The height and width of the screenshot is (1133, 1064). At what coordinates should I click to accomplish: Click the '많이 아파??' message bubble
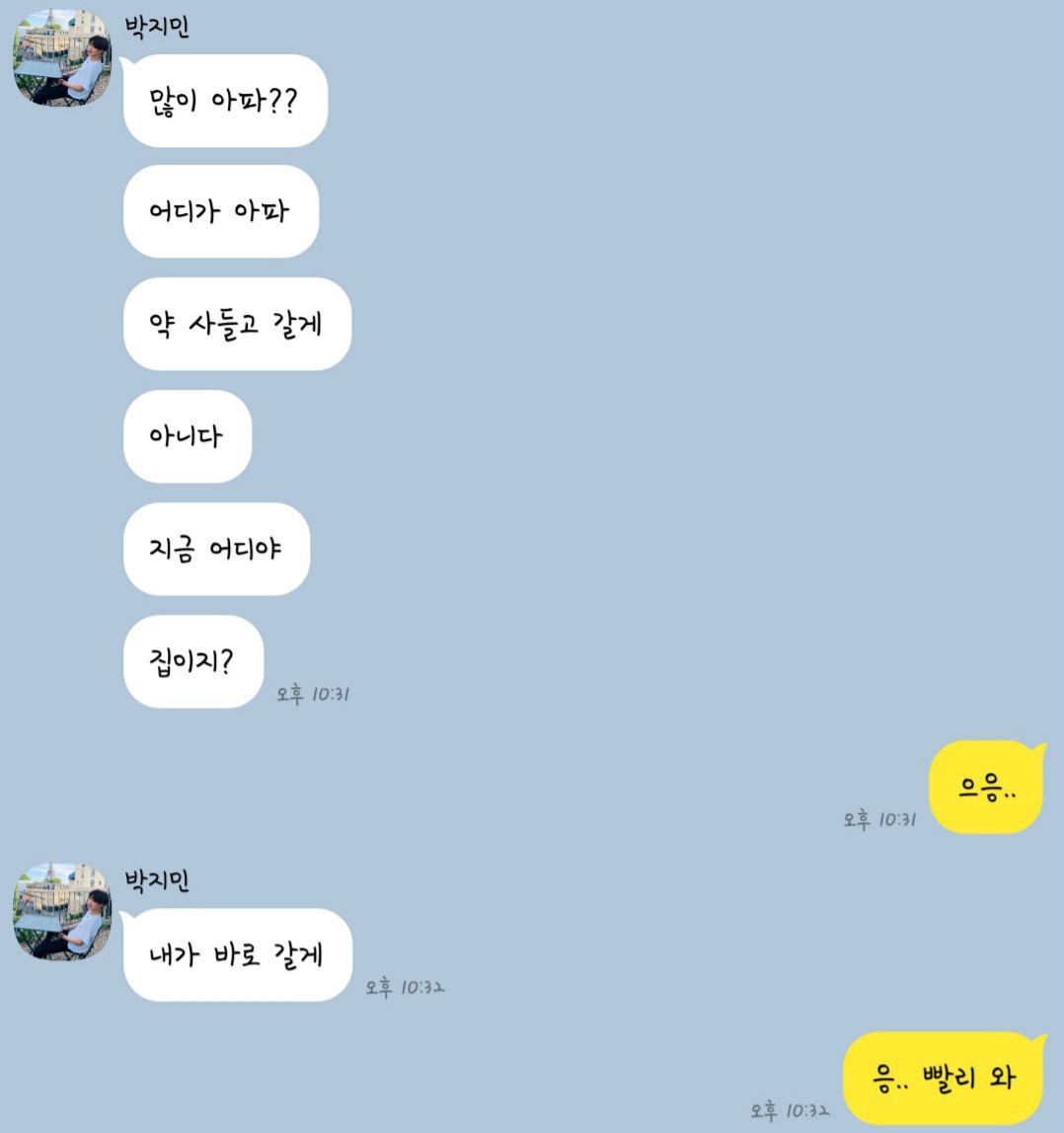[x=225, y=100]
